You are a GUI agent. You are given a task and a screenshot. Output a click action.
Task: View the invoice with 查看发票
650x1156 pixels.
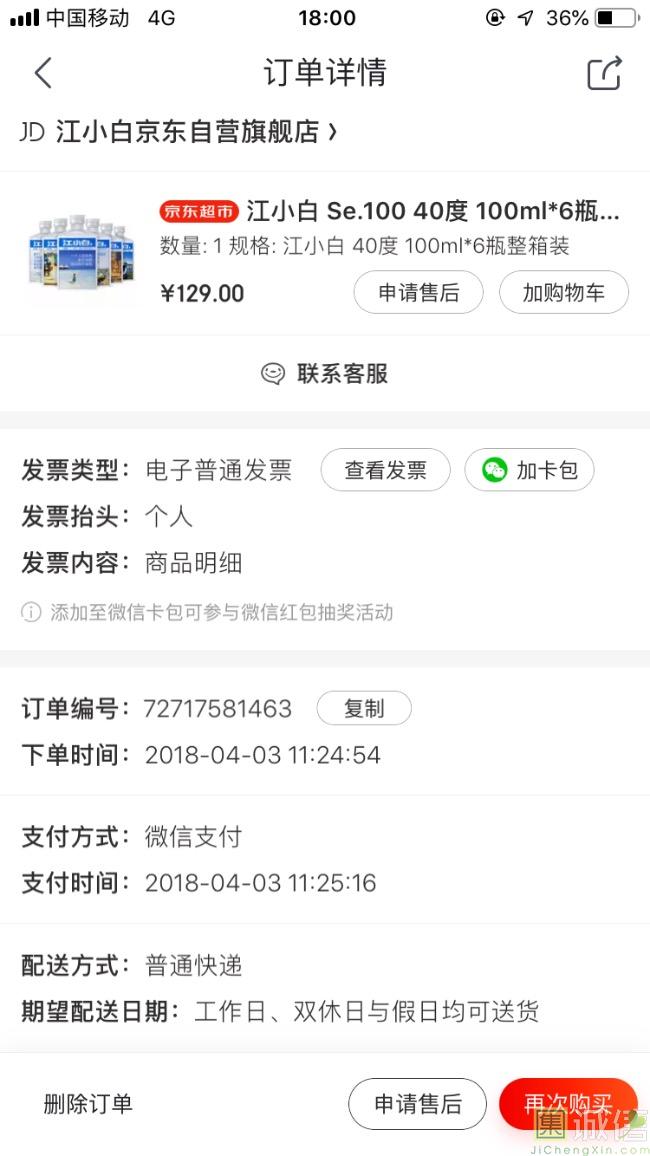(x=385, y=470)
